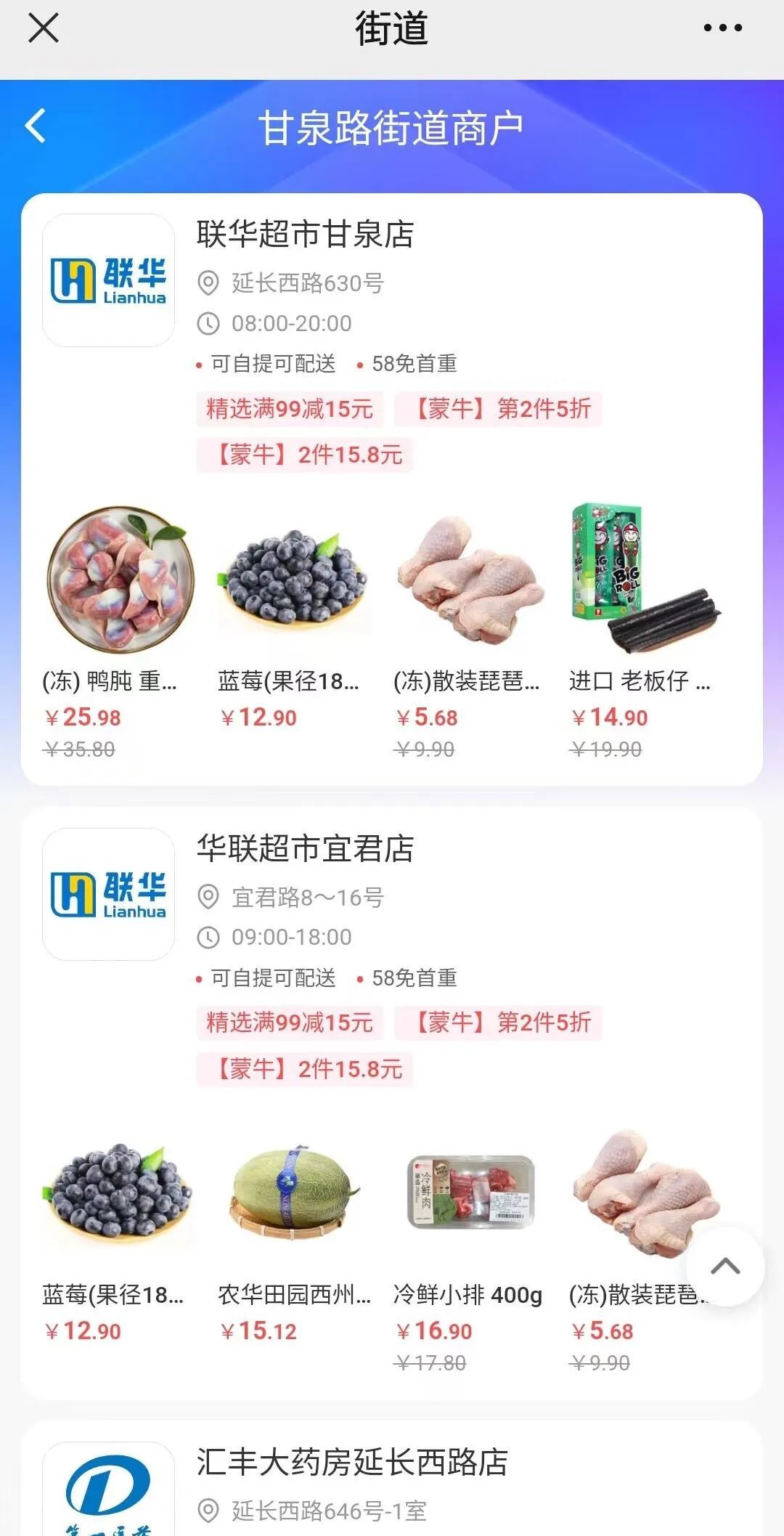Go back from 甘泉路街道商户 list

36,126
